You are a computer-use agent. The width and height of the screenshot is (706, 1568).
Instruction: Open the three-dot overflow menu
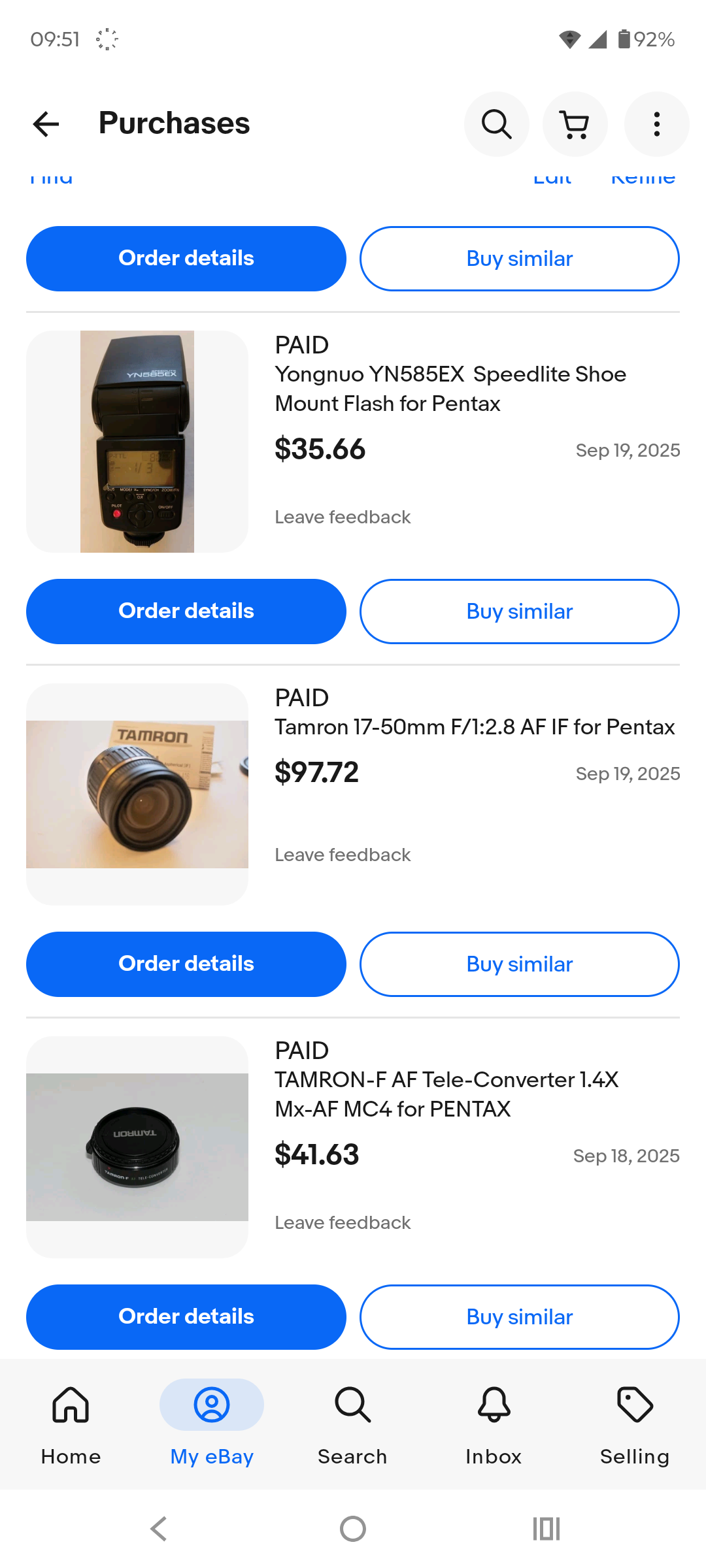656,124
